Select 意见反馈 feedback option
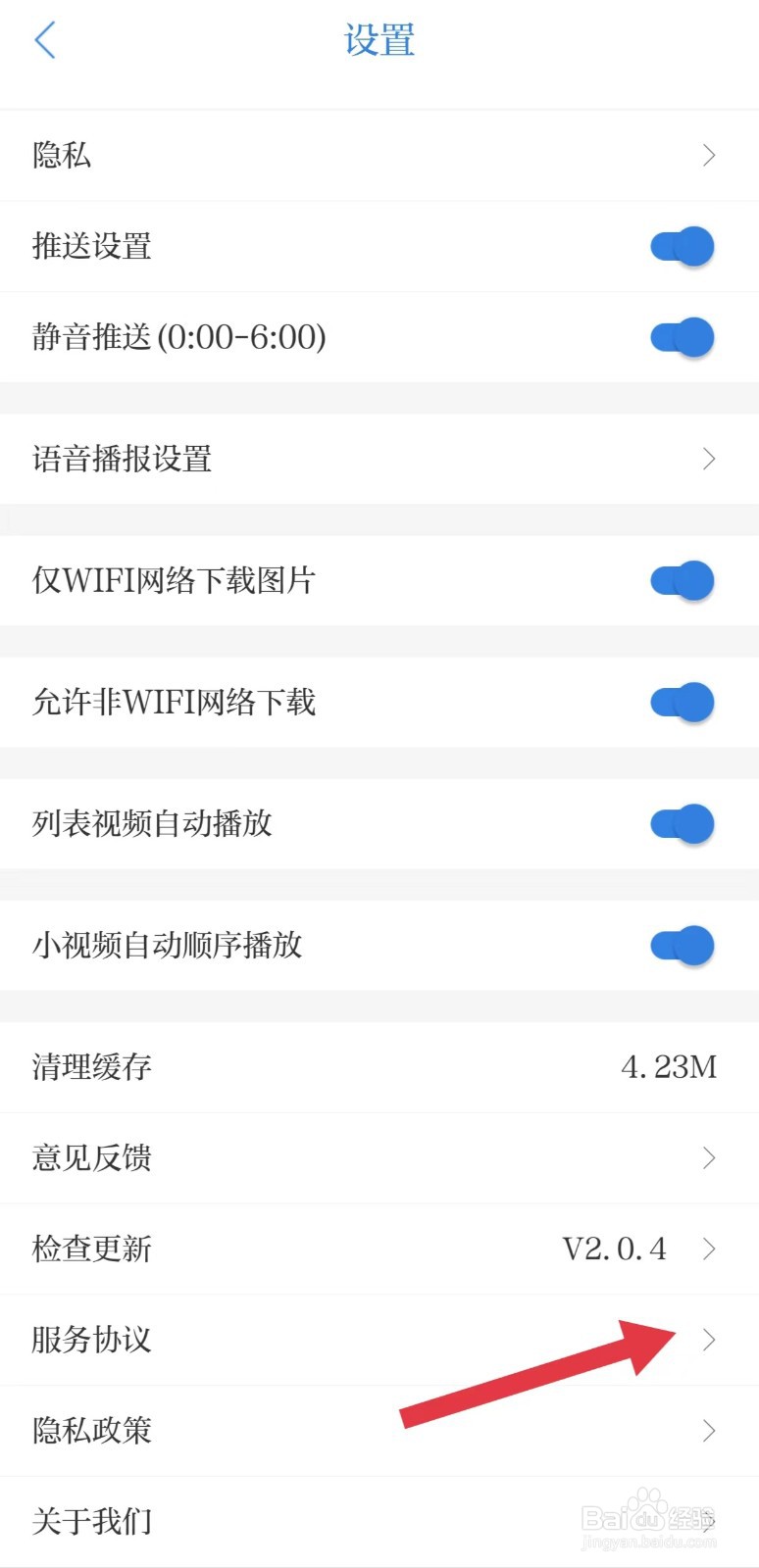The image size is (759, 1568). click(379, 1157)
